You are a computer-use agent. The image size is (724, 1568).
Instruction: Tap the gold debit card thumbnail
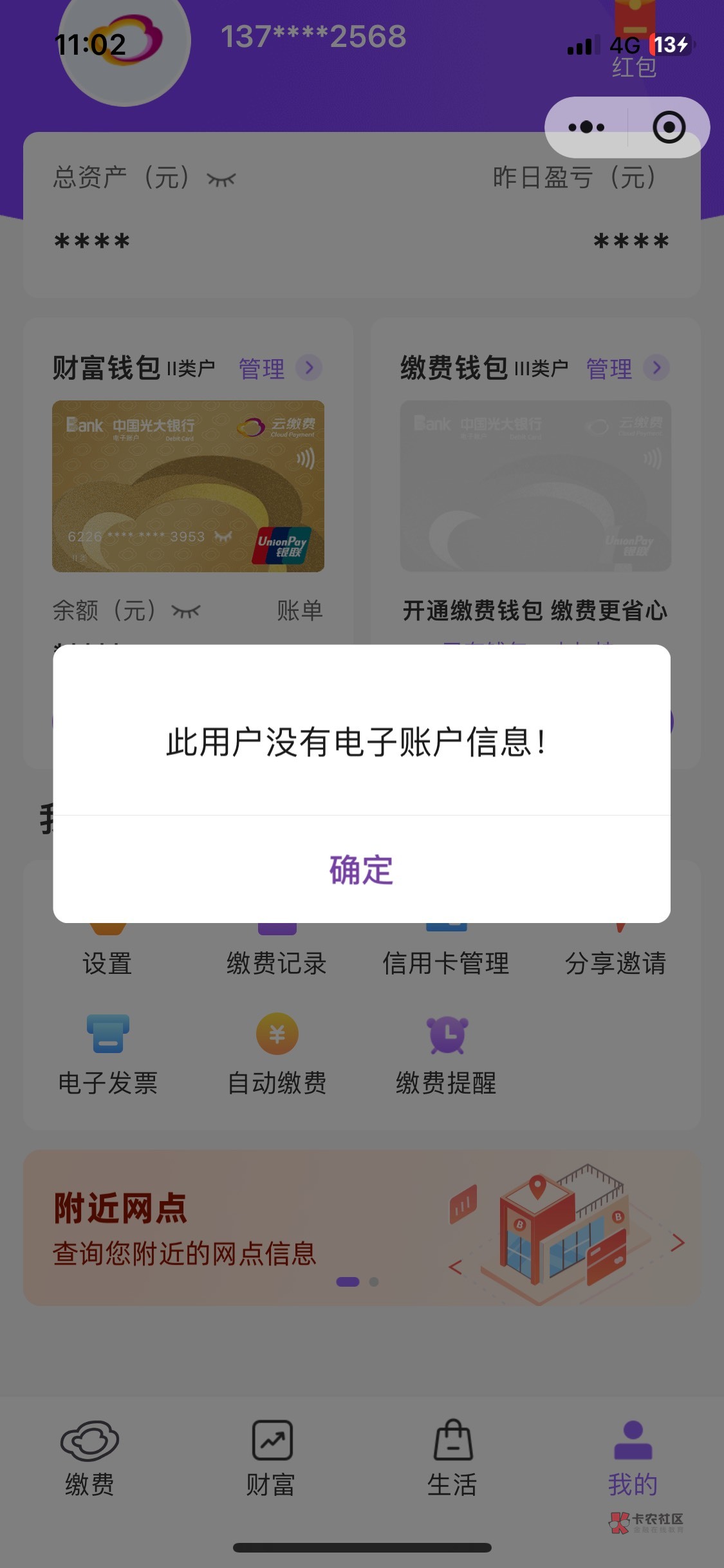[x=187, y=486]
